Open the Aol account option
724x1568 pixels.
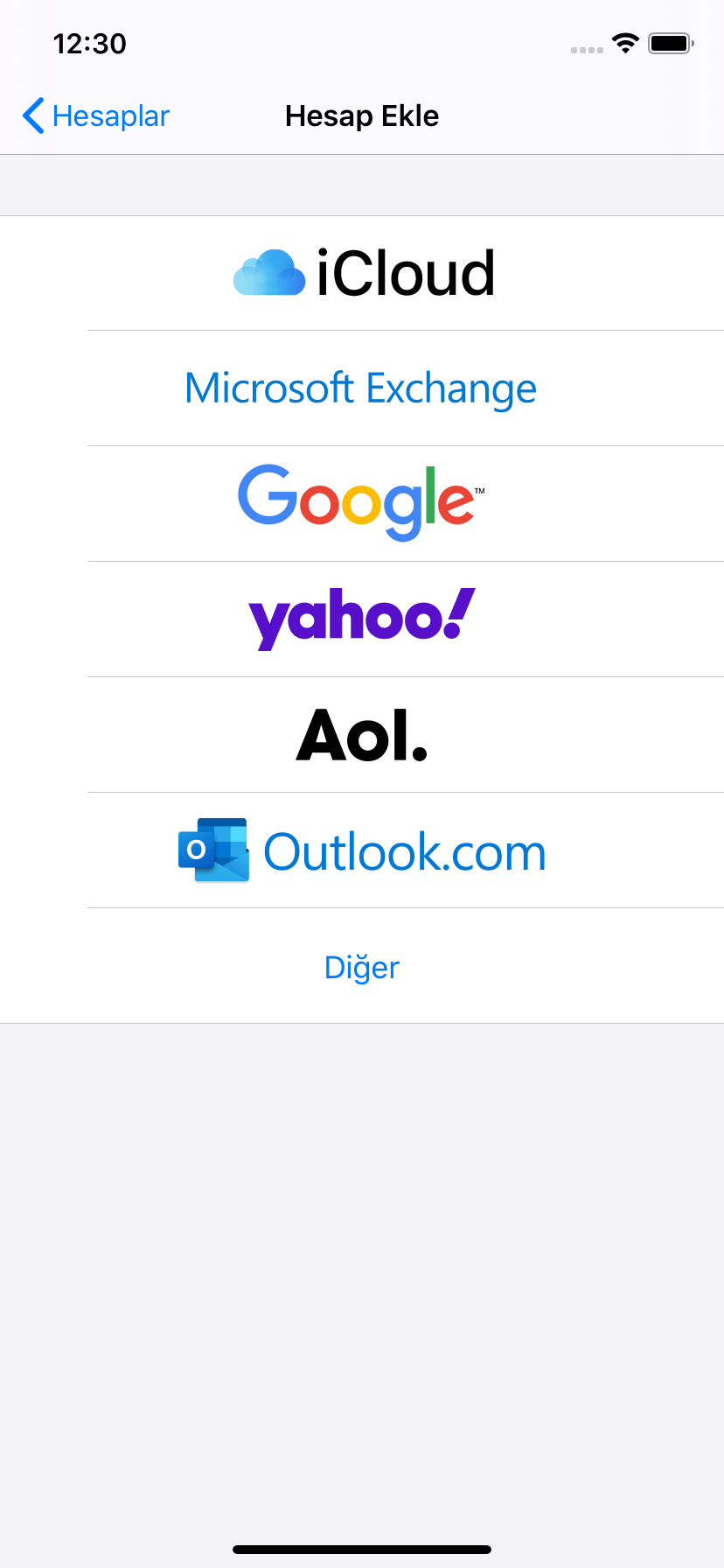coord(362,735)
